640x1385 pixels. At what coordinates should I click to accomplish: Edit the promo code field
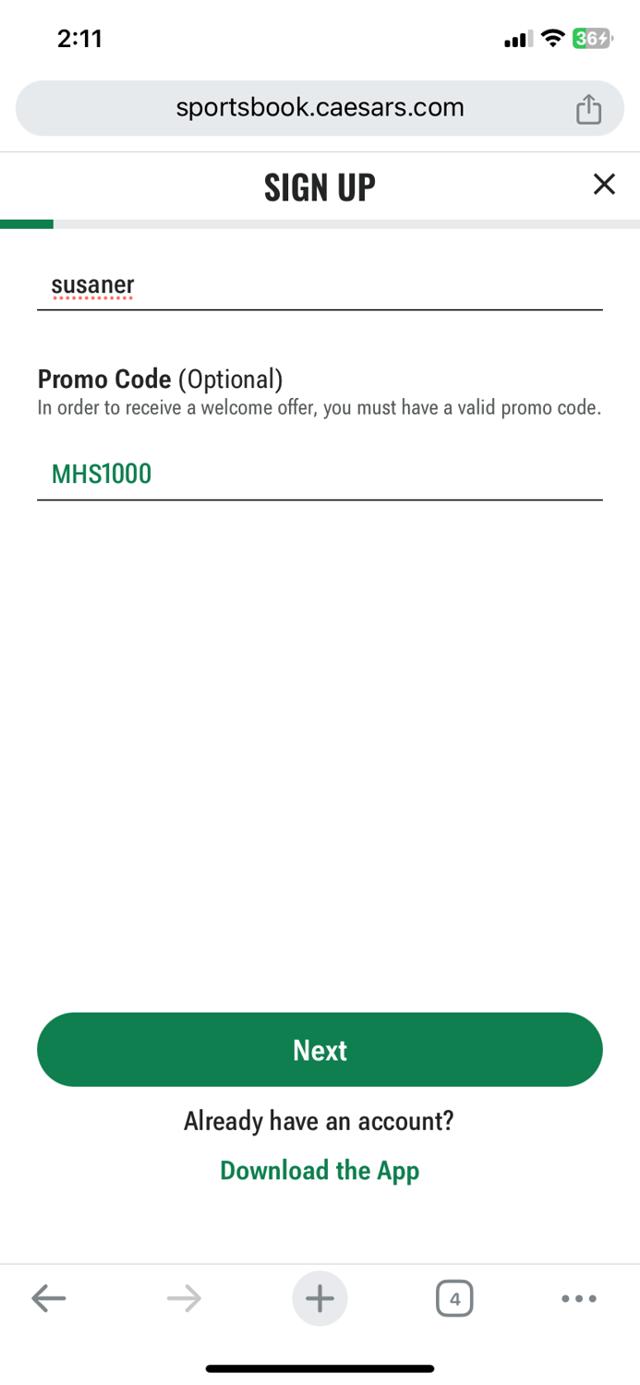point(320,474)
